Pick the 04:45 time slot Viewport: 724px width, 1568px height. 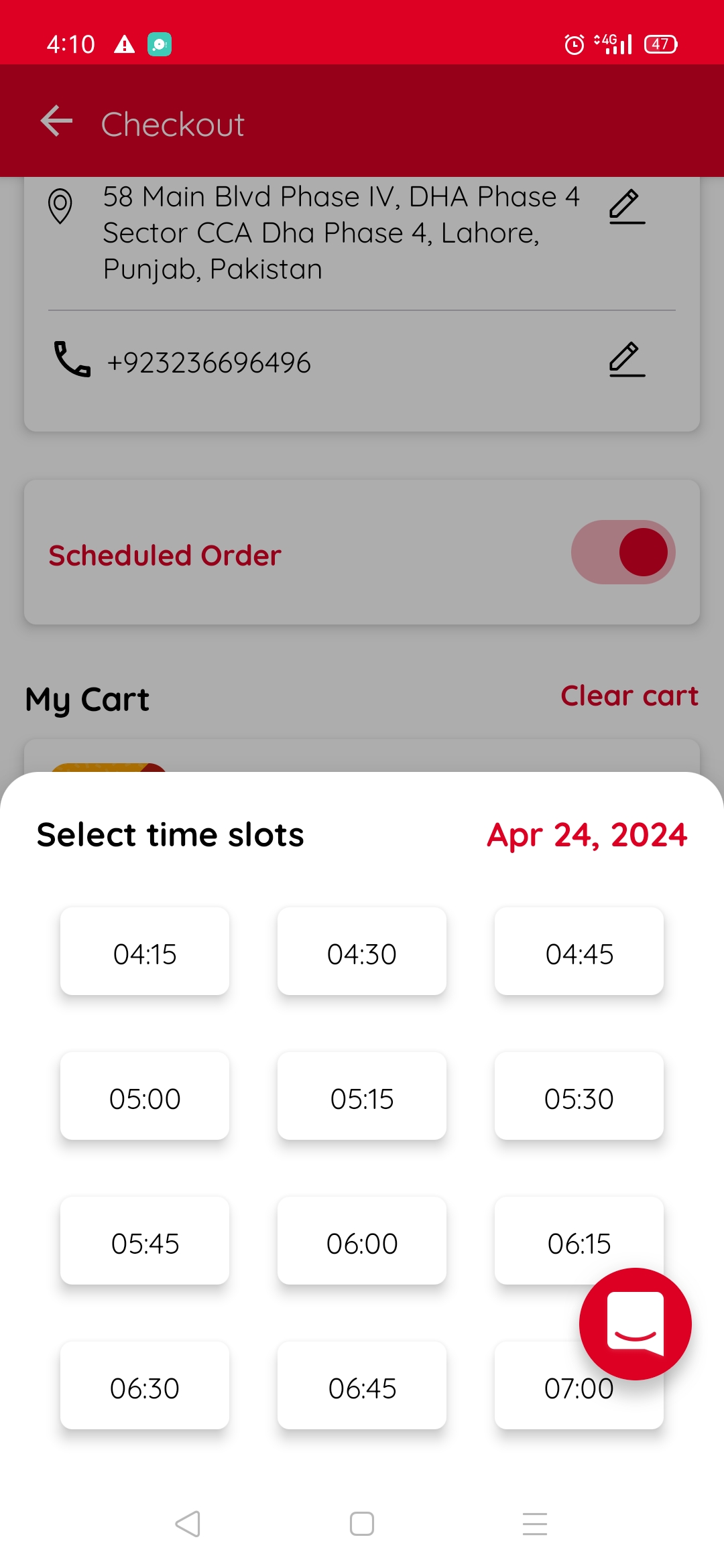click(579, 951)
